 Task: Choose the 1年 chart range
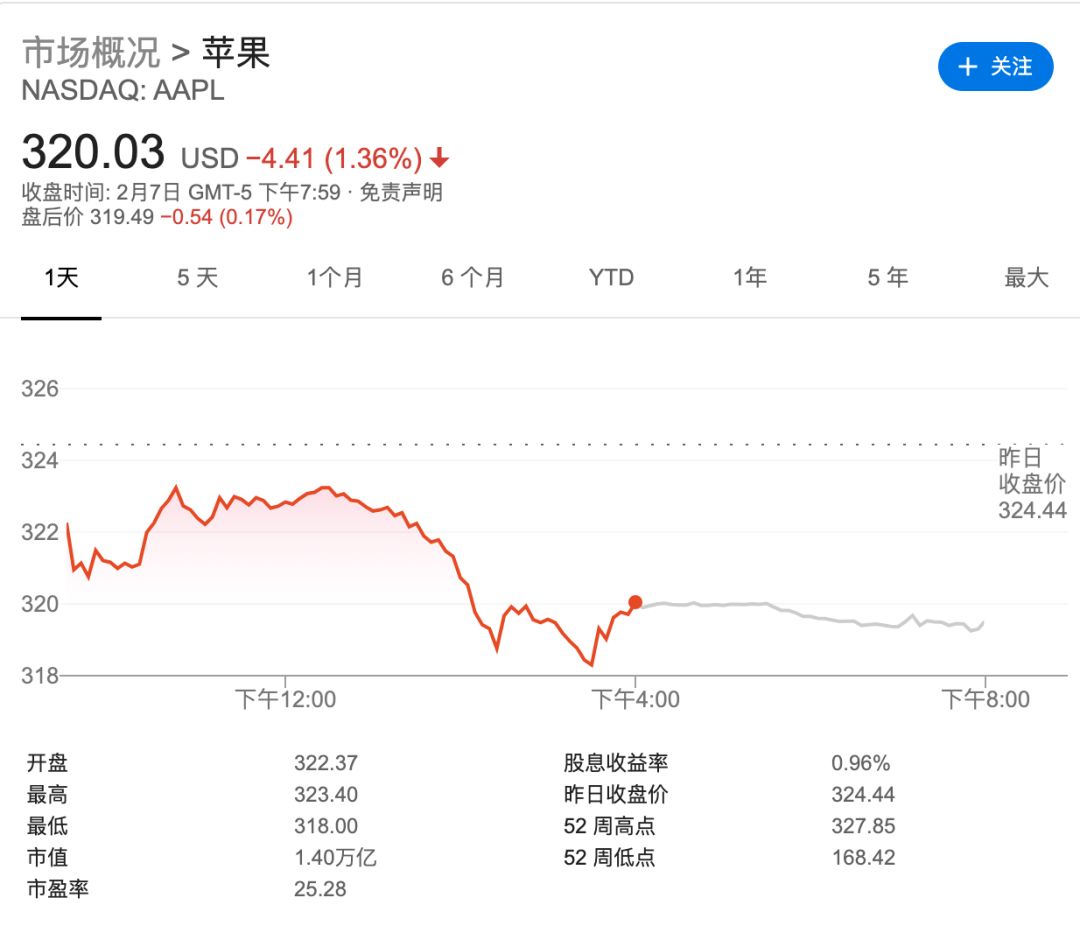(x=749, y=278)
